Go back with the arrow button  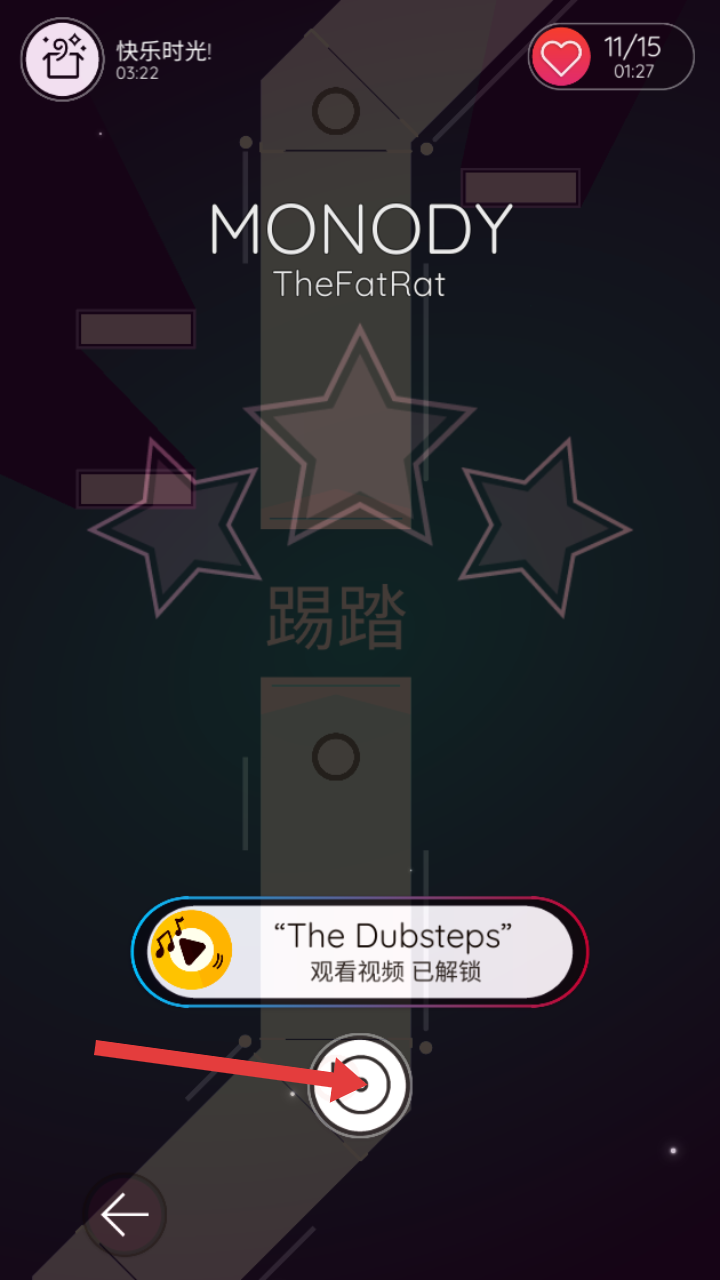125,1215
